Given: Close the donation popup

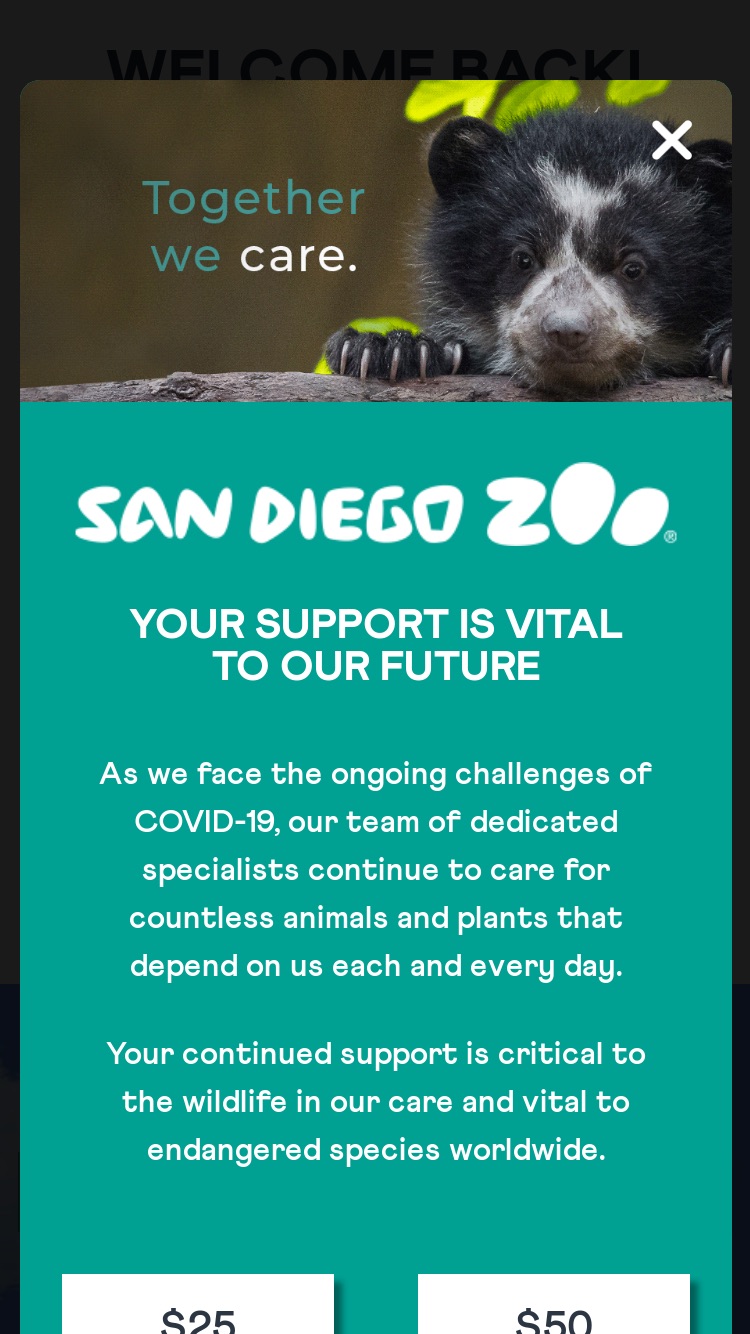Looking at the screenshot, I should 672,140.
